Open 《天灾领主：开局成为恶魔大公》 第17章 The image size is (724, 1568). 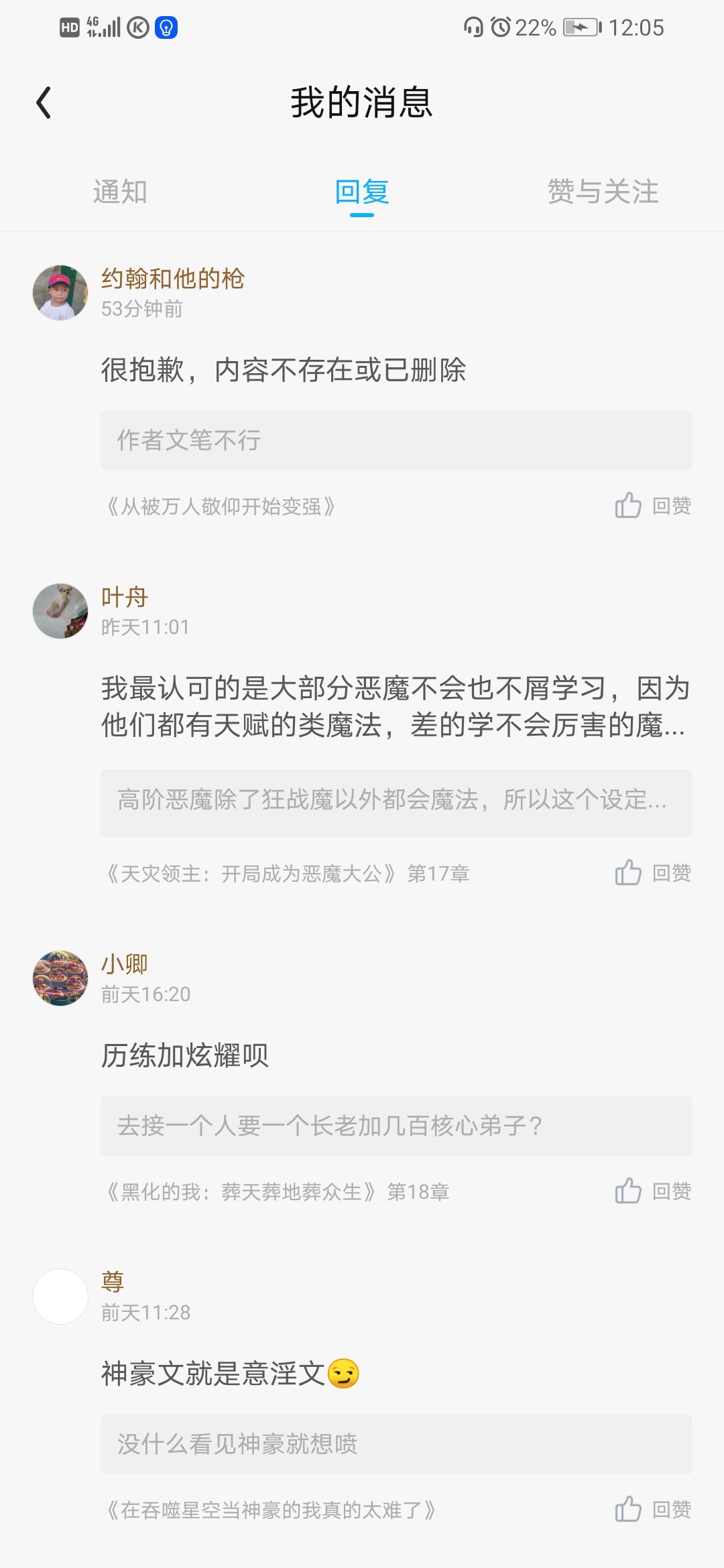click(288, 874)
